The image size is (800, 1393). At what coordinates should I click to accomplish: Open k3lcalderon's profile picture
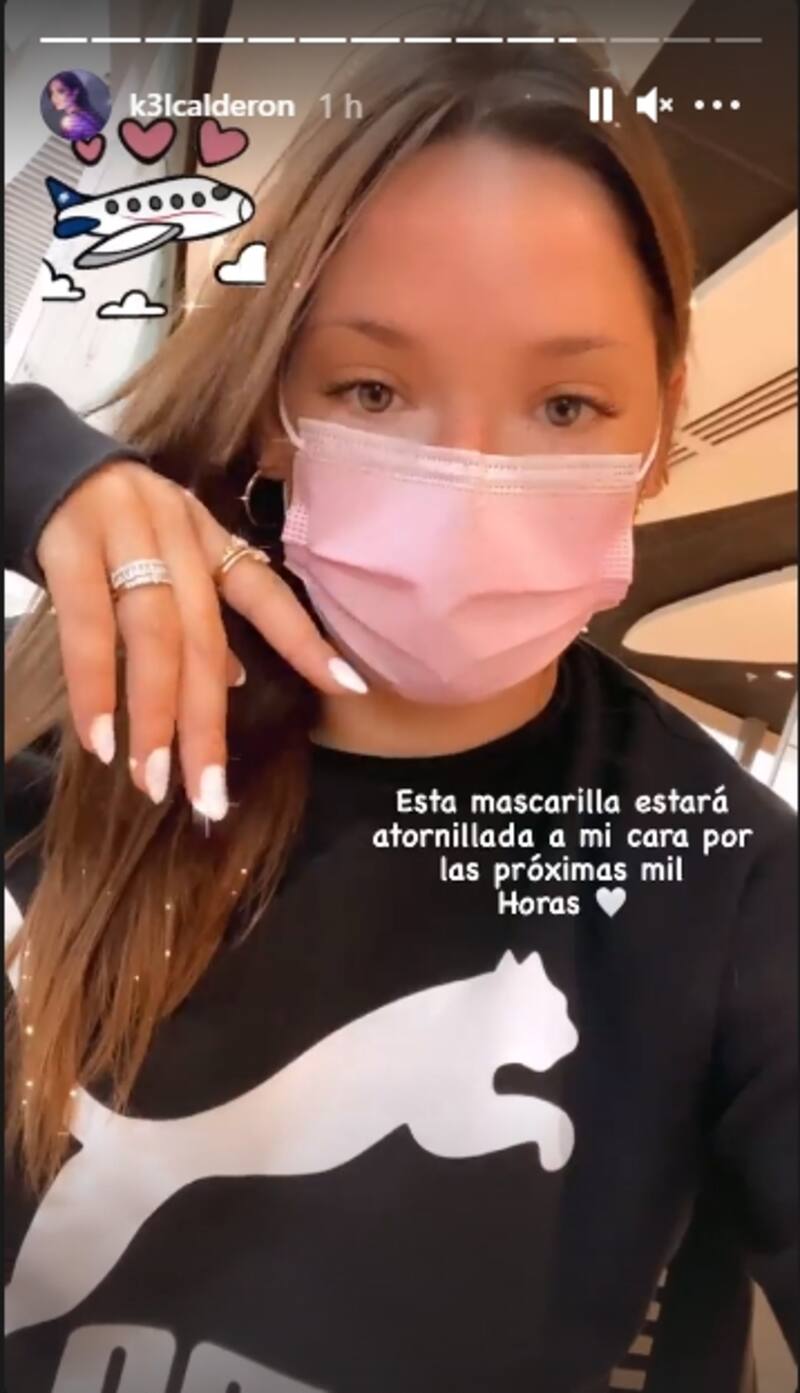point(75,104)
